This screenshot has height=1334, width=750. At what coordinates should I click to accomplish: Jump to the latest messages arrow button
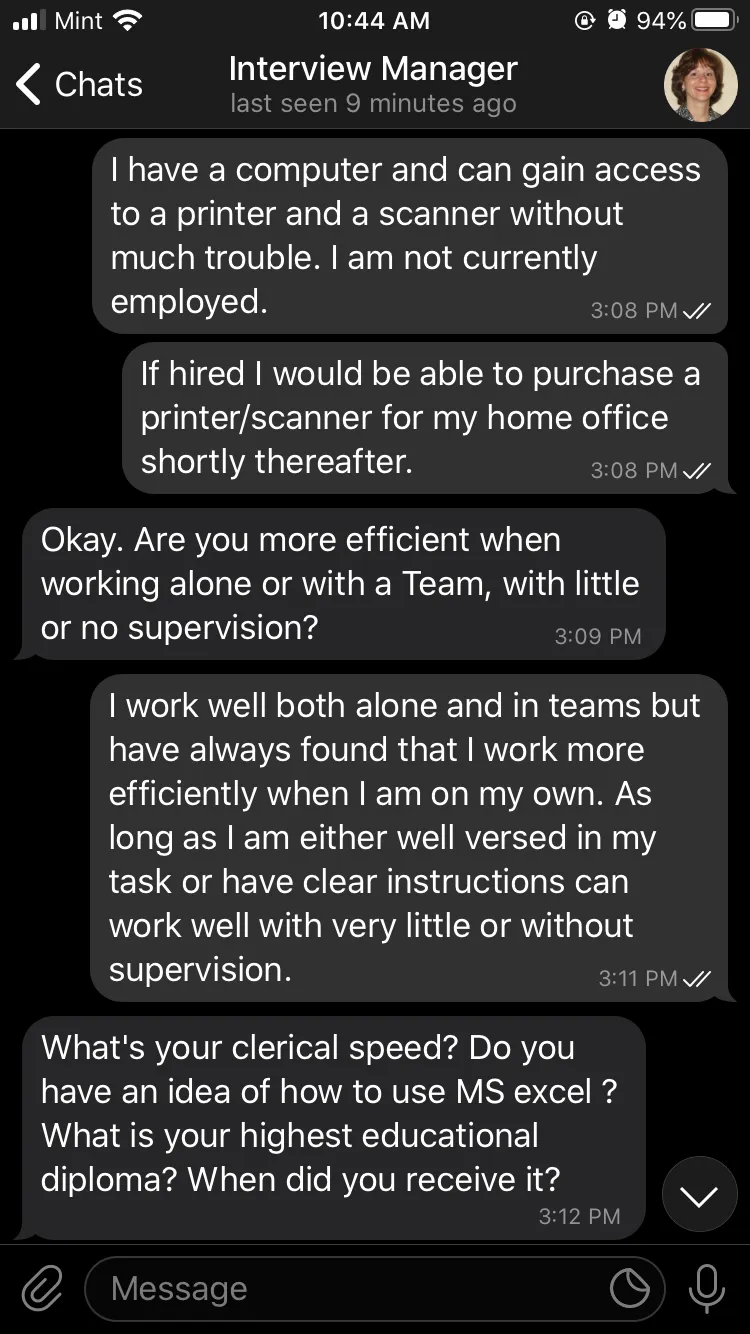699,1194
